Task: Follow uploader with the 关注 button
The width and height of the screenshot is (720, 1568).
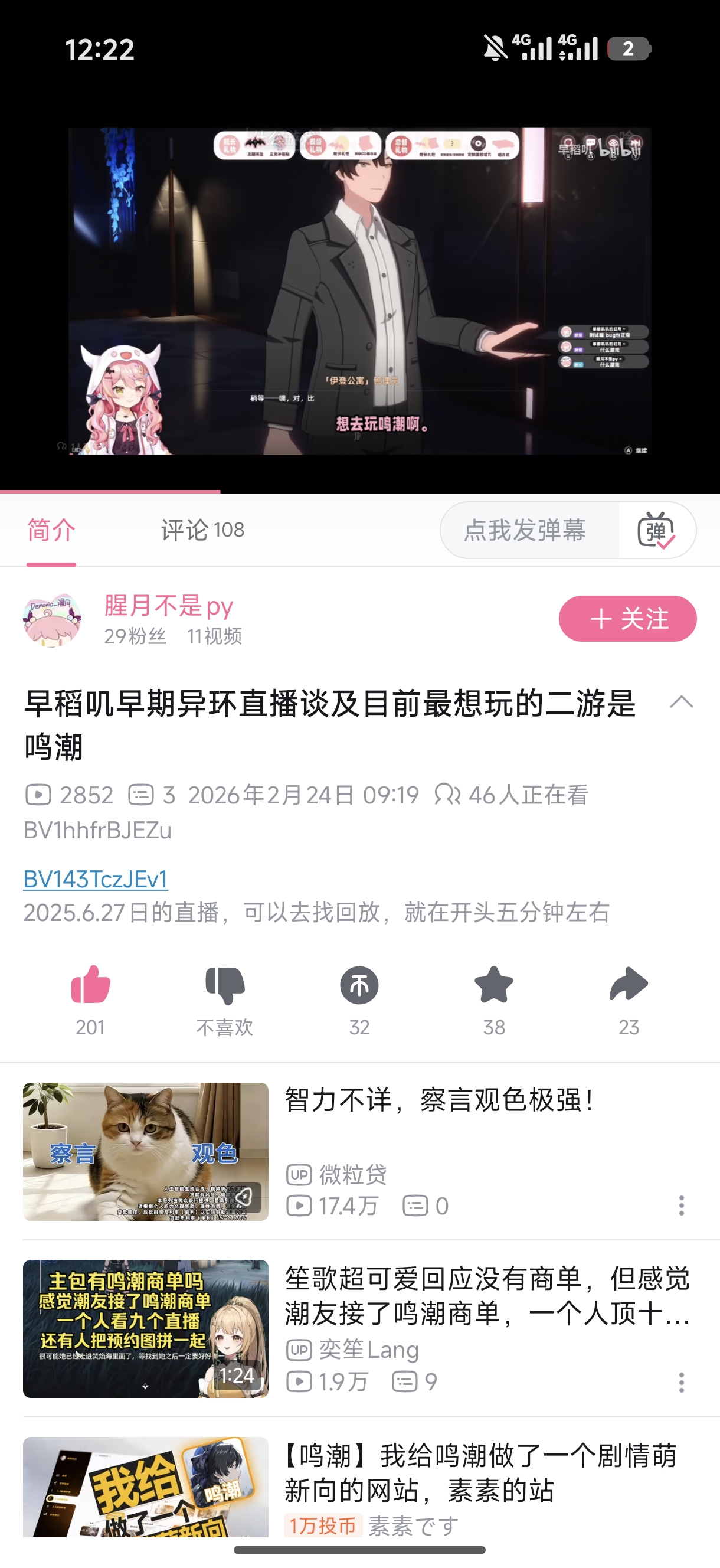Action: coord(627,619)
